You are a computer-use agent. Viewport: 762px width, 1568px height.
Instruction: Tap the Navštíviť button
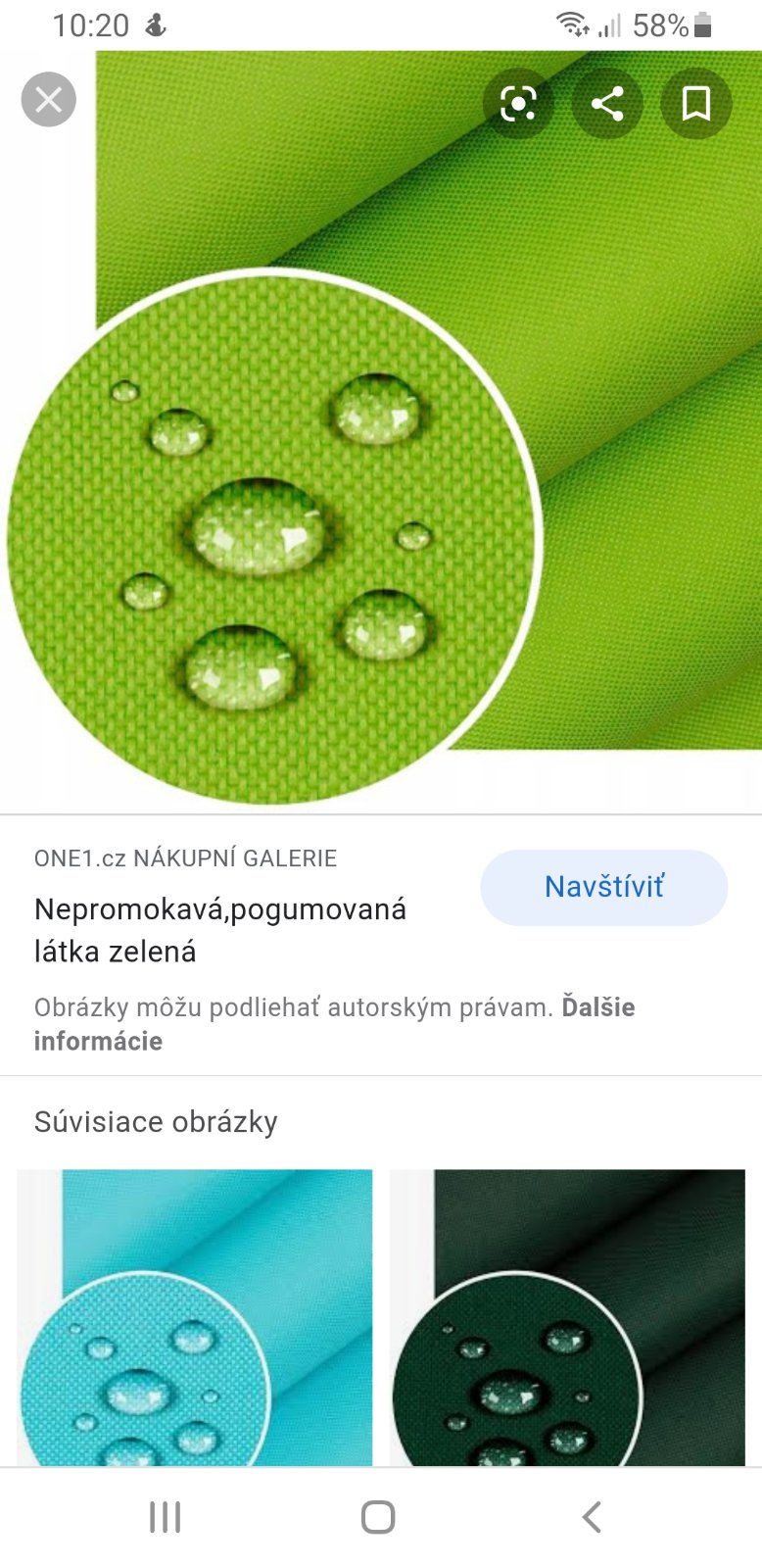click(x=603, y=887)
